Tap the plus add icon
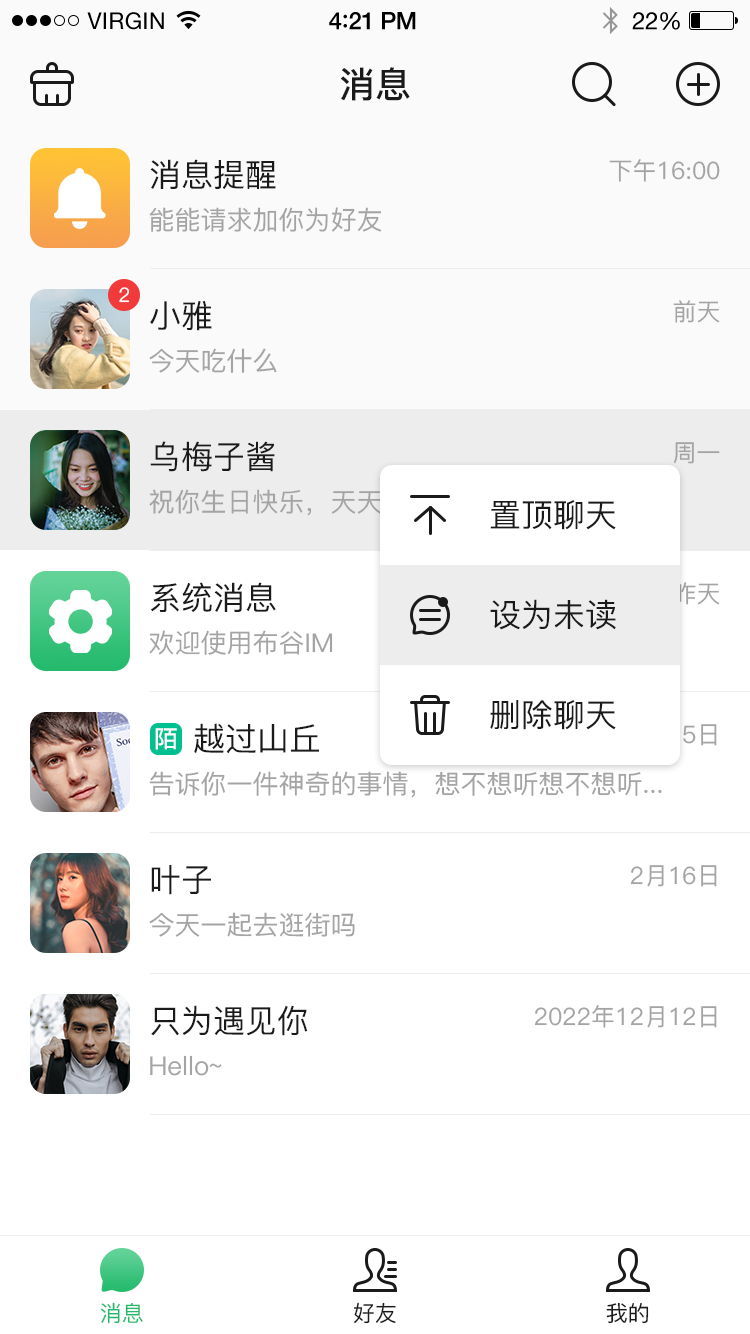Screen dimensions: 750x1334 (x=697, y=85)
